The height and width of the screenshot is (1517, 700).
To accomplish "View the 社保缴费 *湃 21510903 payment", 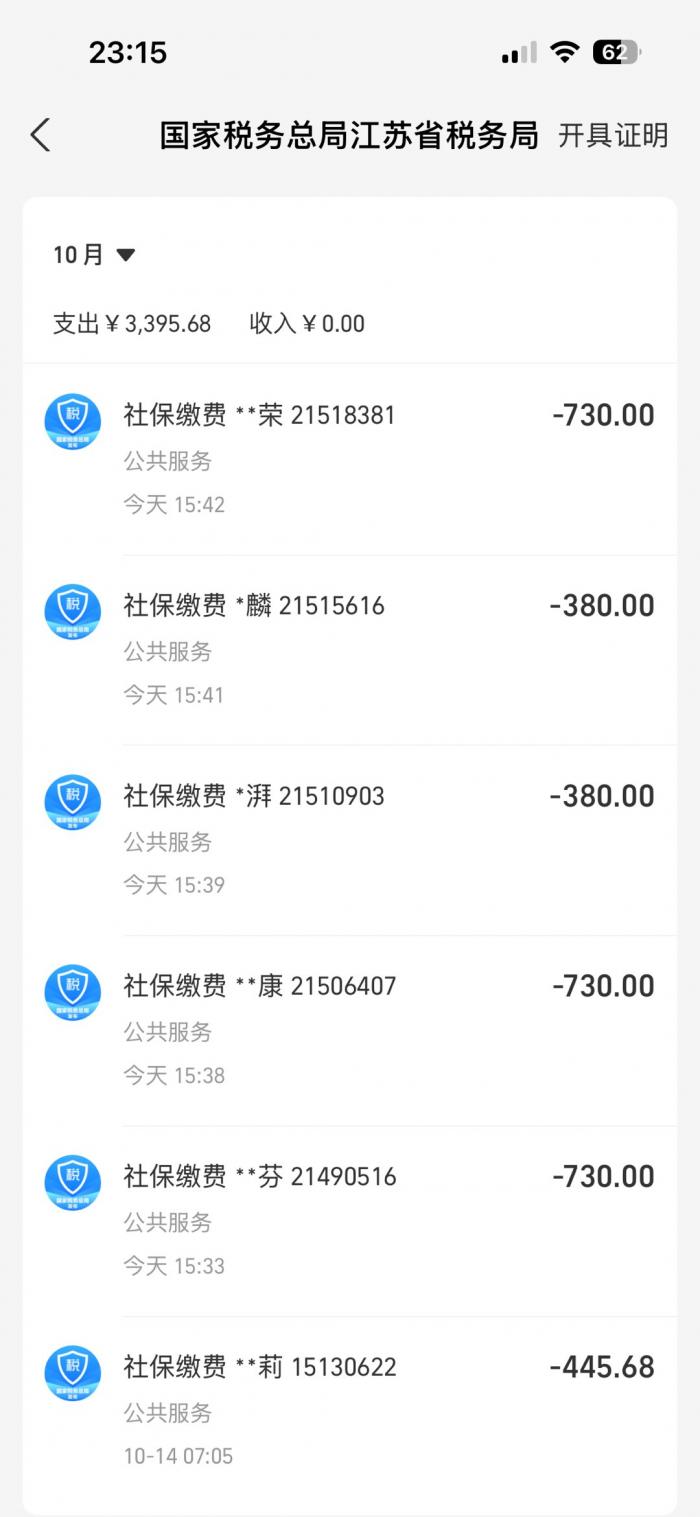I will pos(350,839).
